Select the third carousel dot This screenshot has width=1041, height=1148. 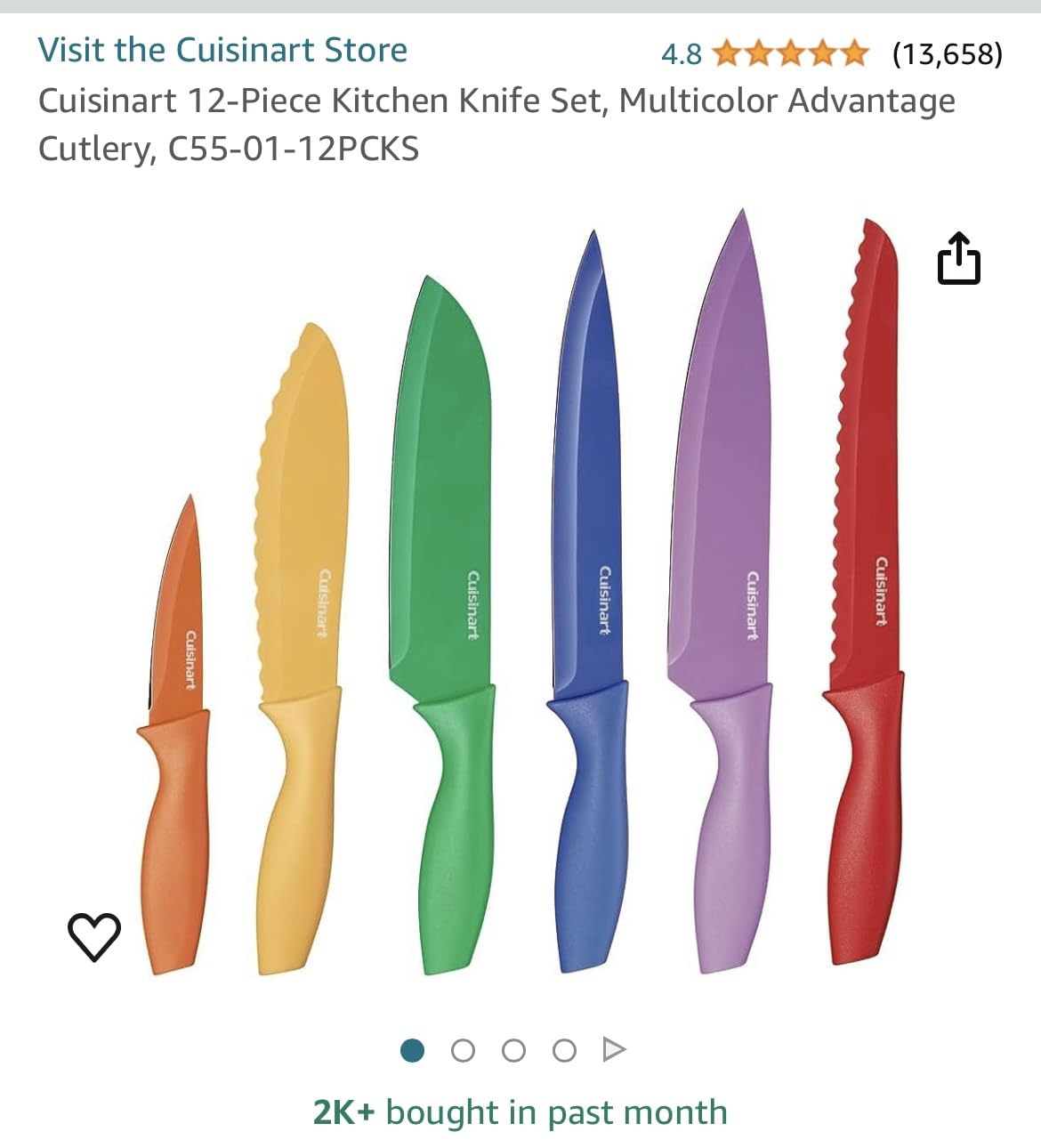[512, 1049]
